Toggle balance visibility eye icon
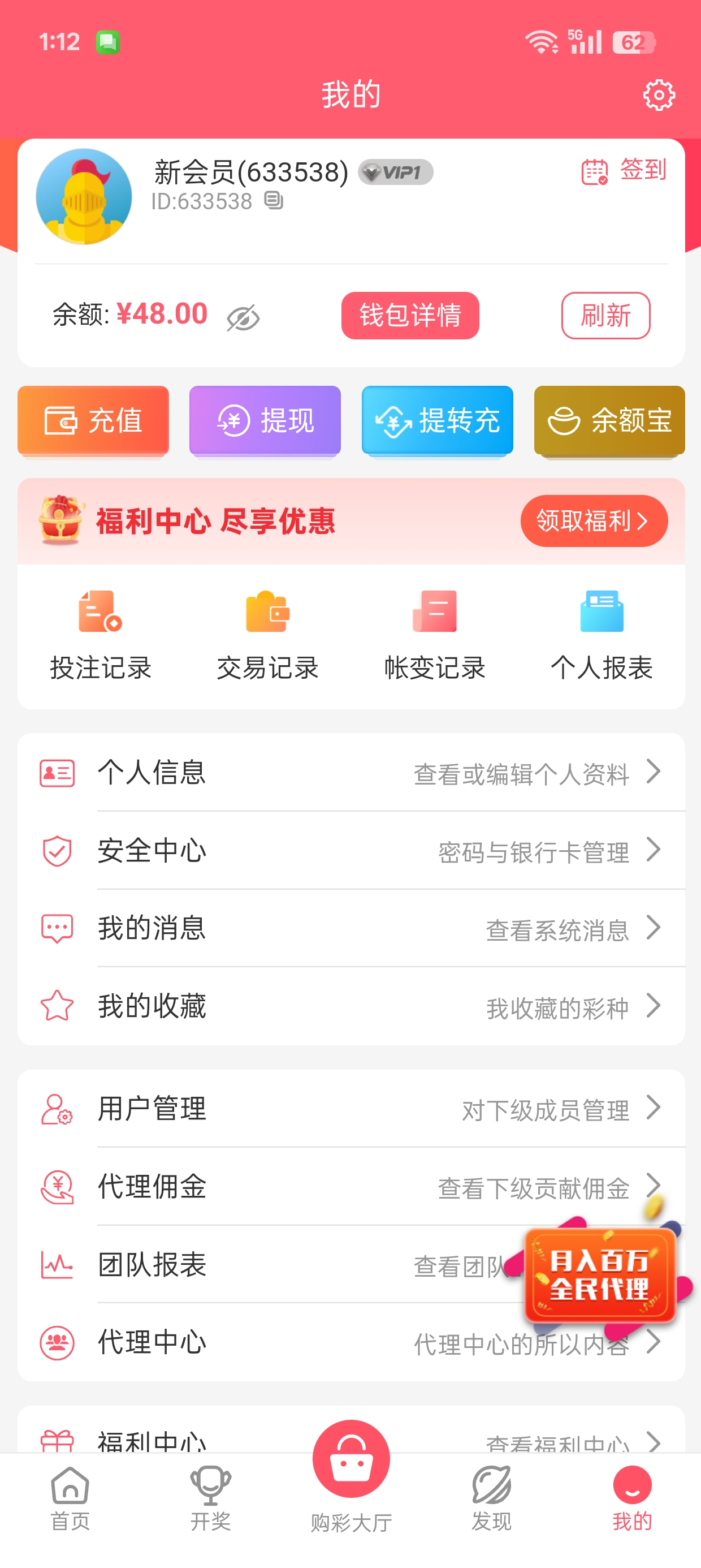Viewport: 701px width, 1568px height. (x=243, y=318)
